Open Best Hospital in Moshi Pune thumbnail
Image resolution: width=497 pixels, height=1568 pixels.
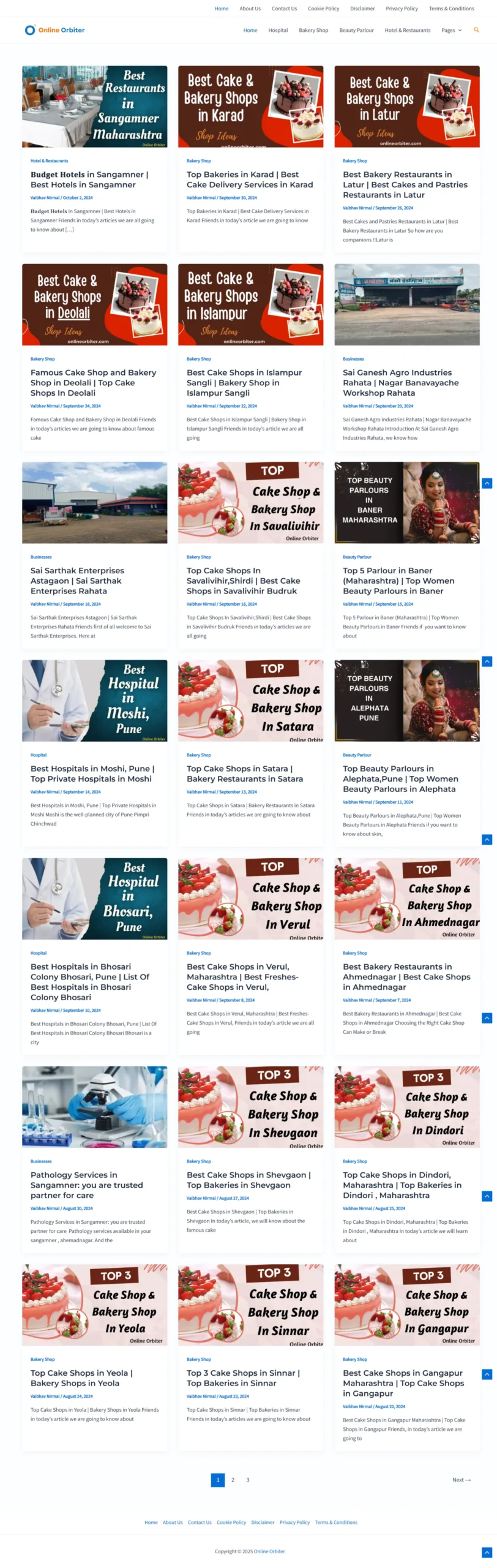pos(94,700)
